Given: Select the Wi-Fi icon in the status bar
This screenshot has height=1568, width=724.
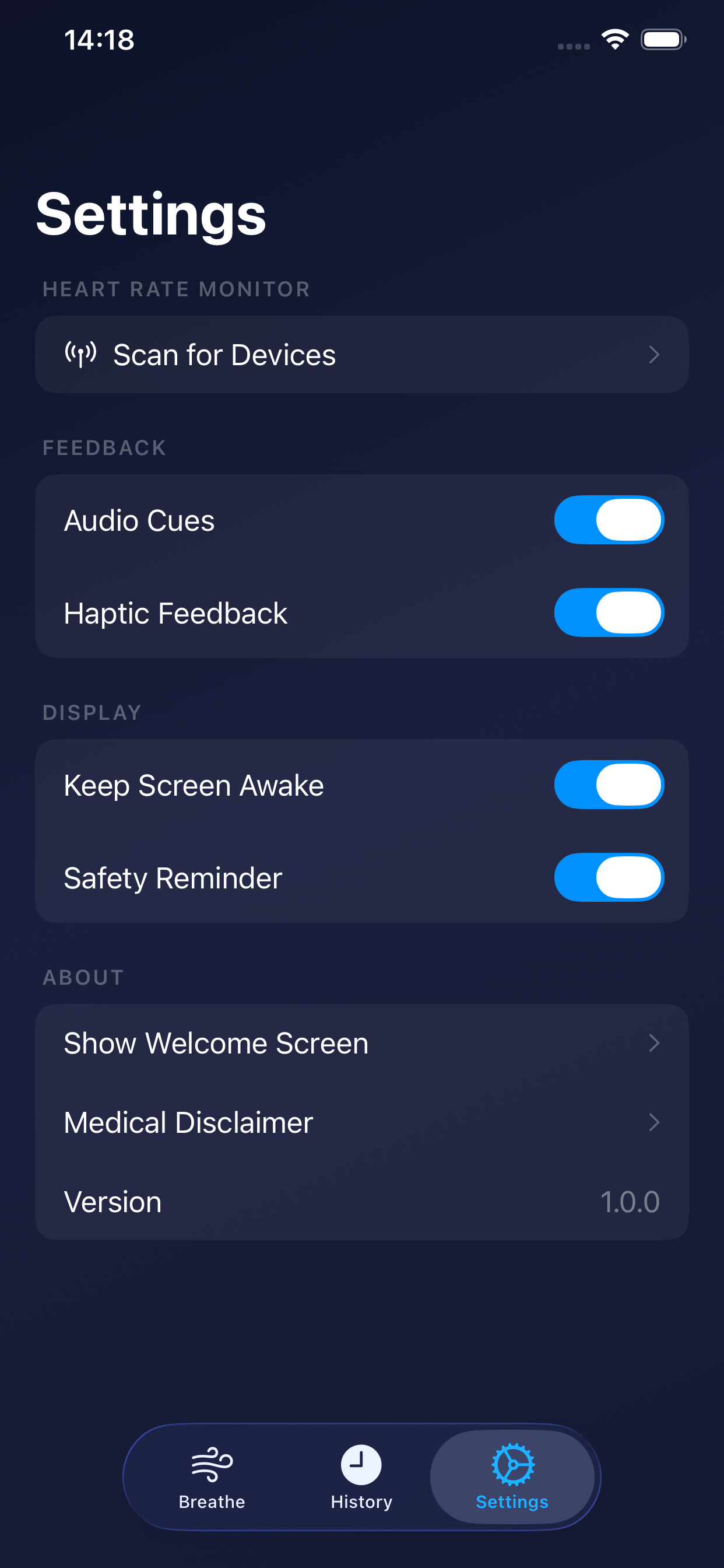Looking at the screenshot, I should [614, 39].
